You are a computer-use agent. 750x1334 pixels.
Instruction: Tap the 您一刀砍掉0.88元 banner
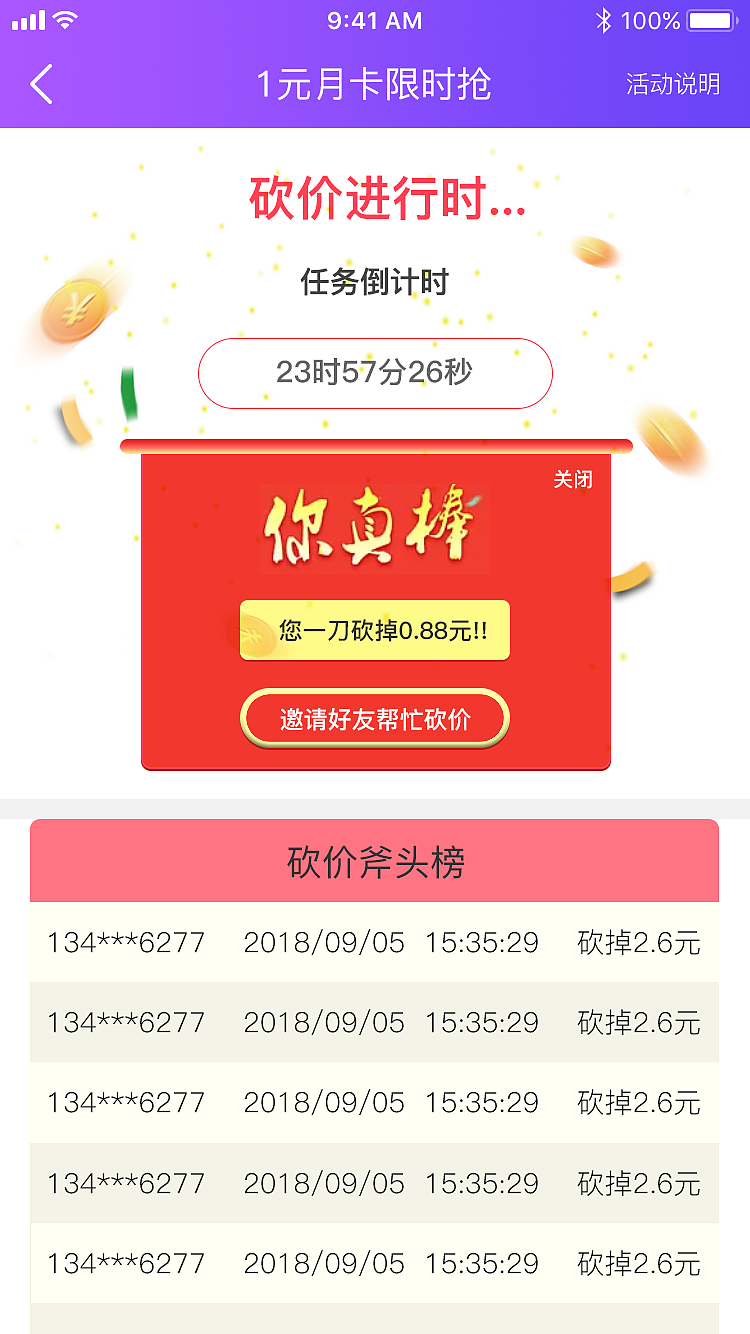(374, 630)
